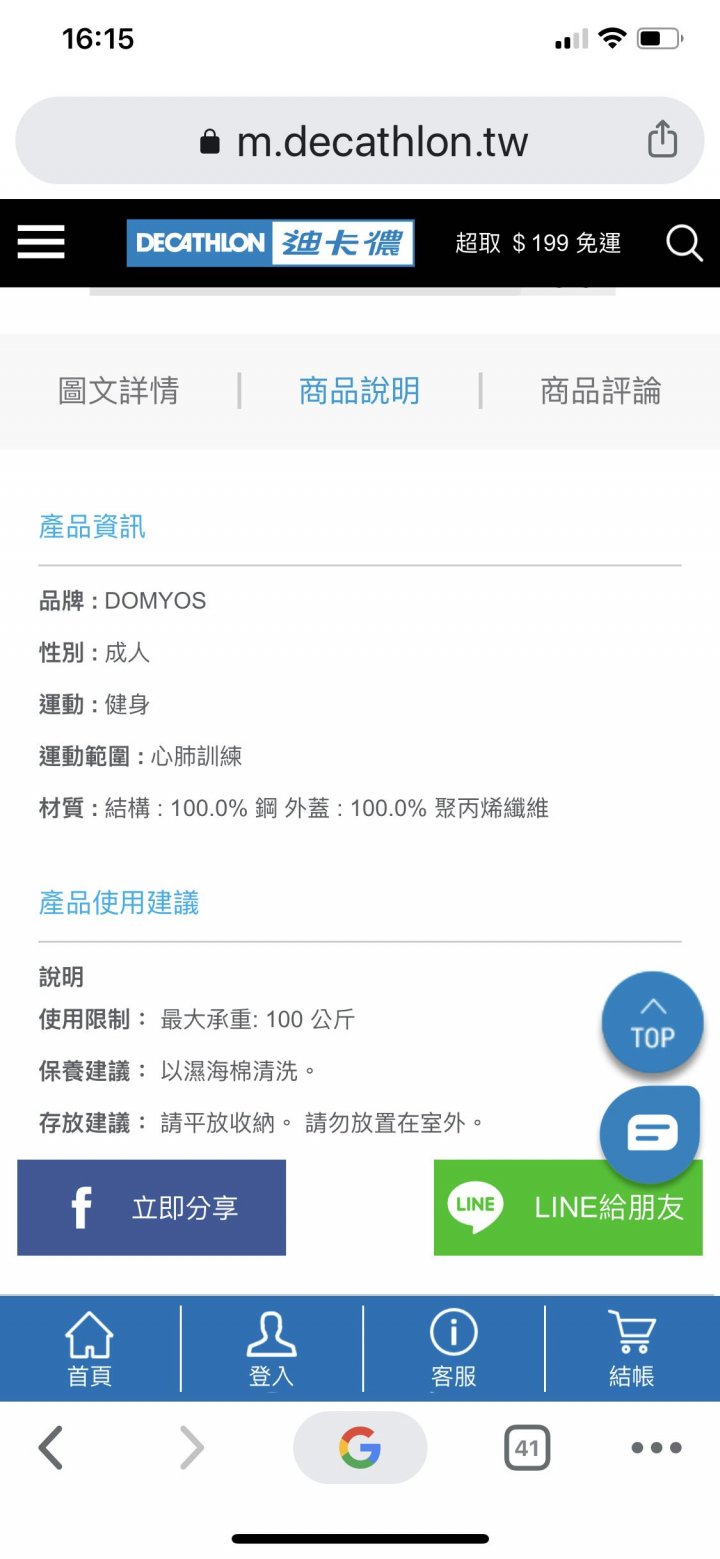
Task: Jump back to top with TOP button
Action: point(653,1022)
